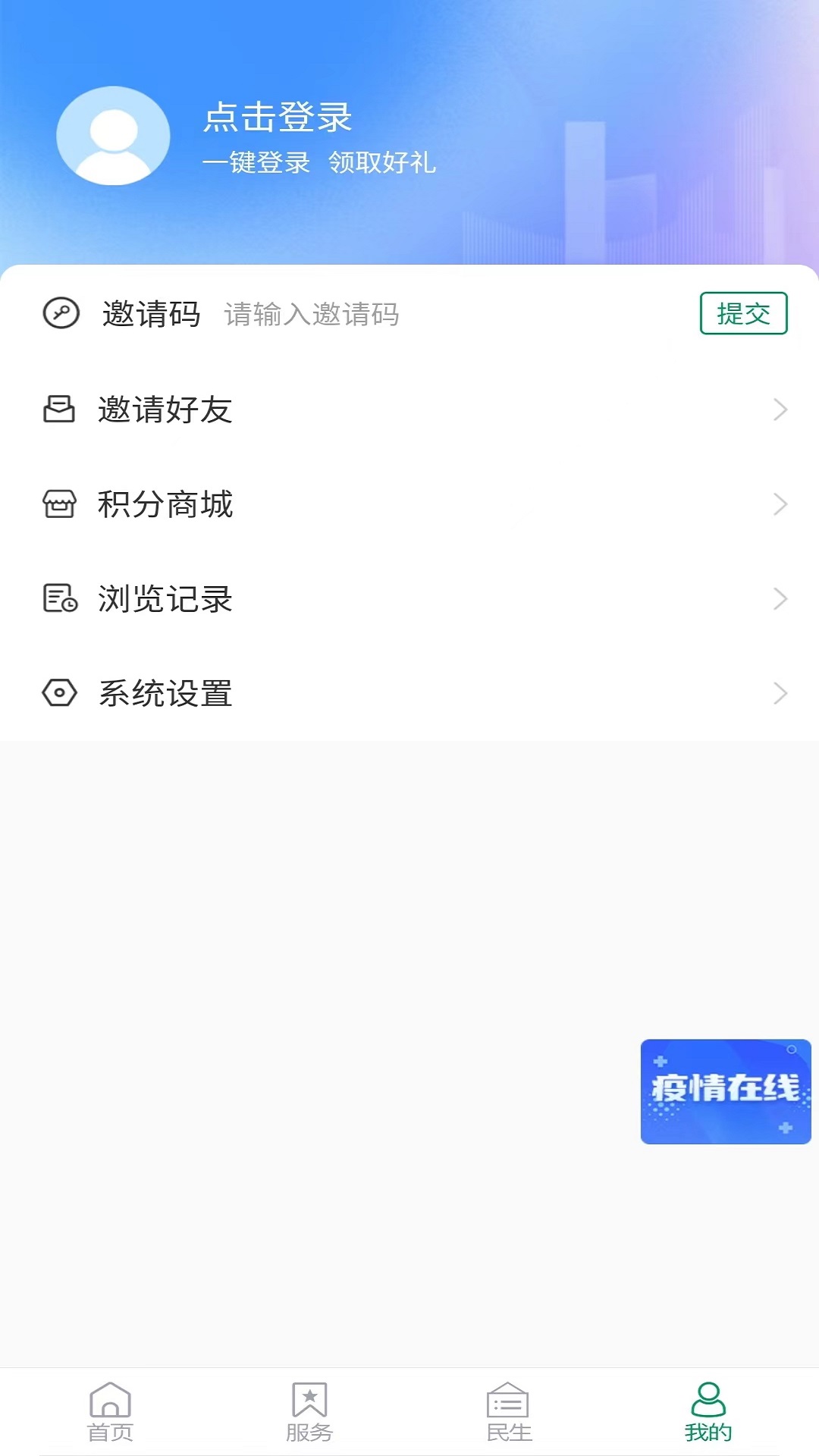
Task: Open the 疫情在线 floating banner
Action: pyautogui.click(x=726, y=1091)
